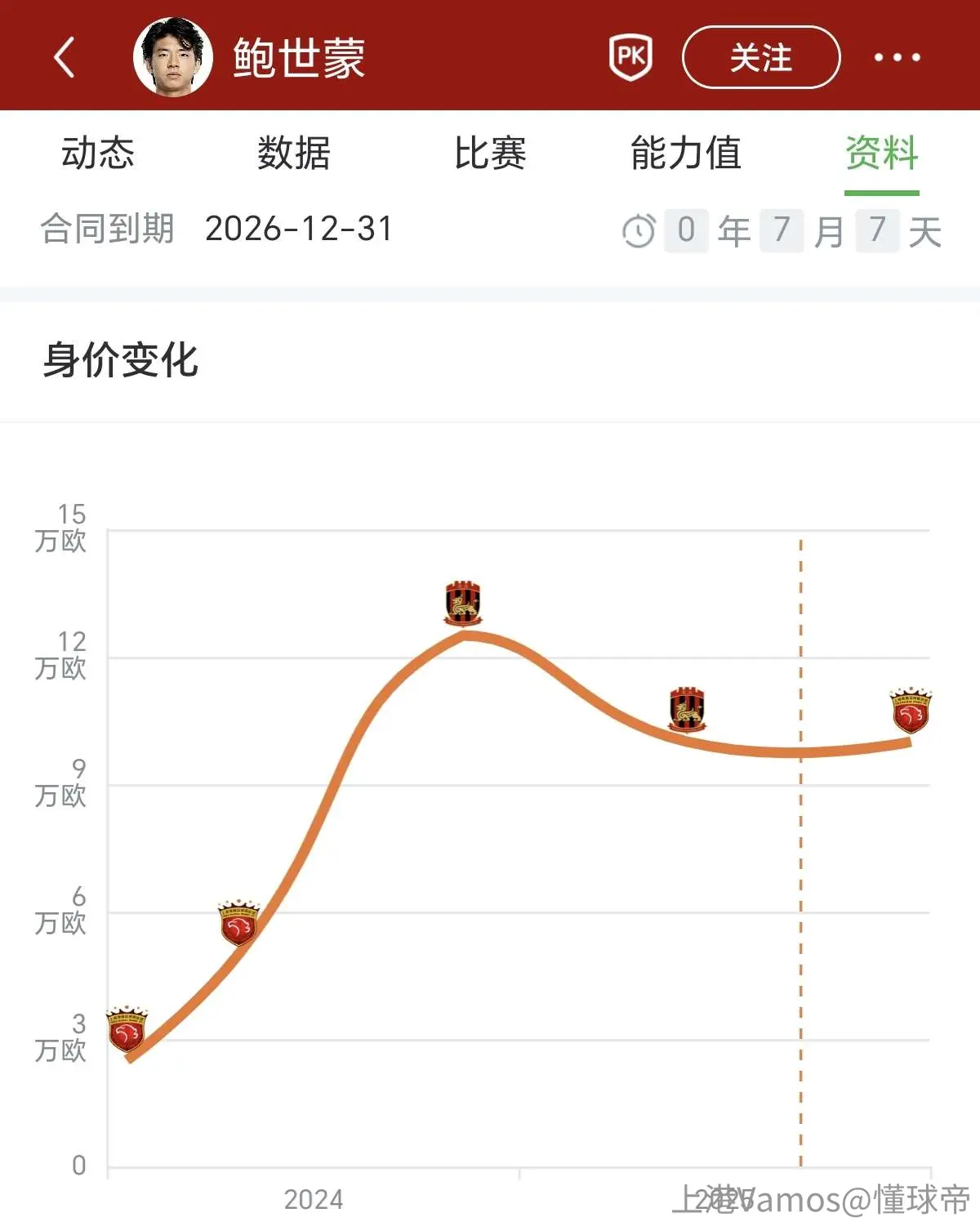The image size is (980, 1226).
Task: Switch to the 能力值 tab
Action: [686, 153]
